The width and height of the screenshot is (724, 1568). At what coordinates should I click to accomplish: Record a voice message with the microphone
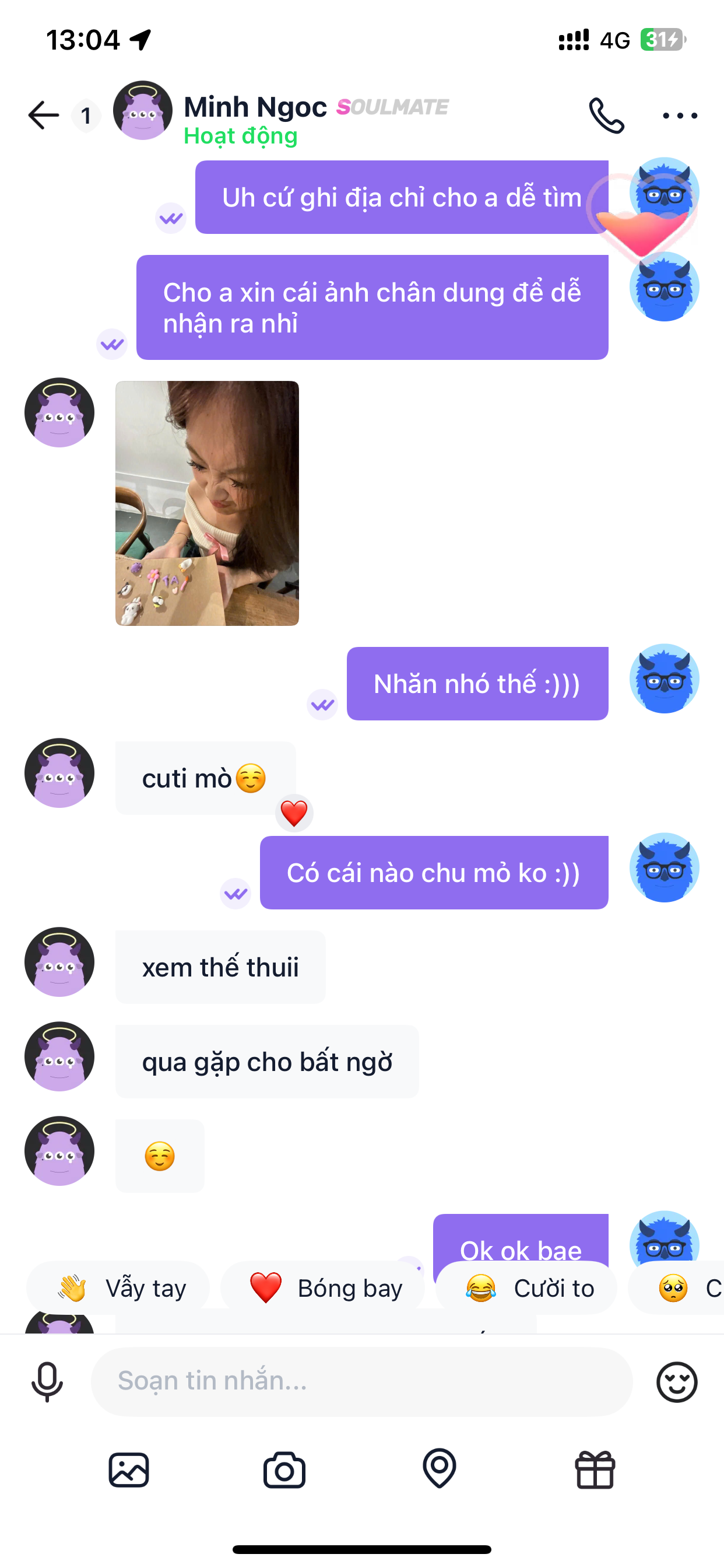click(x=47, y=1382)
